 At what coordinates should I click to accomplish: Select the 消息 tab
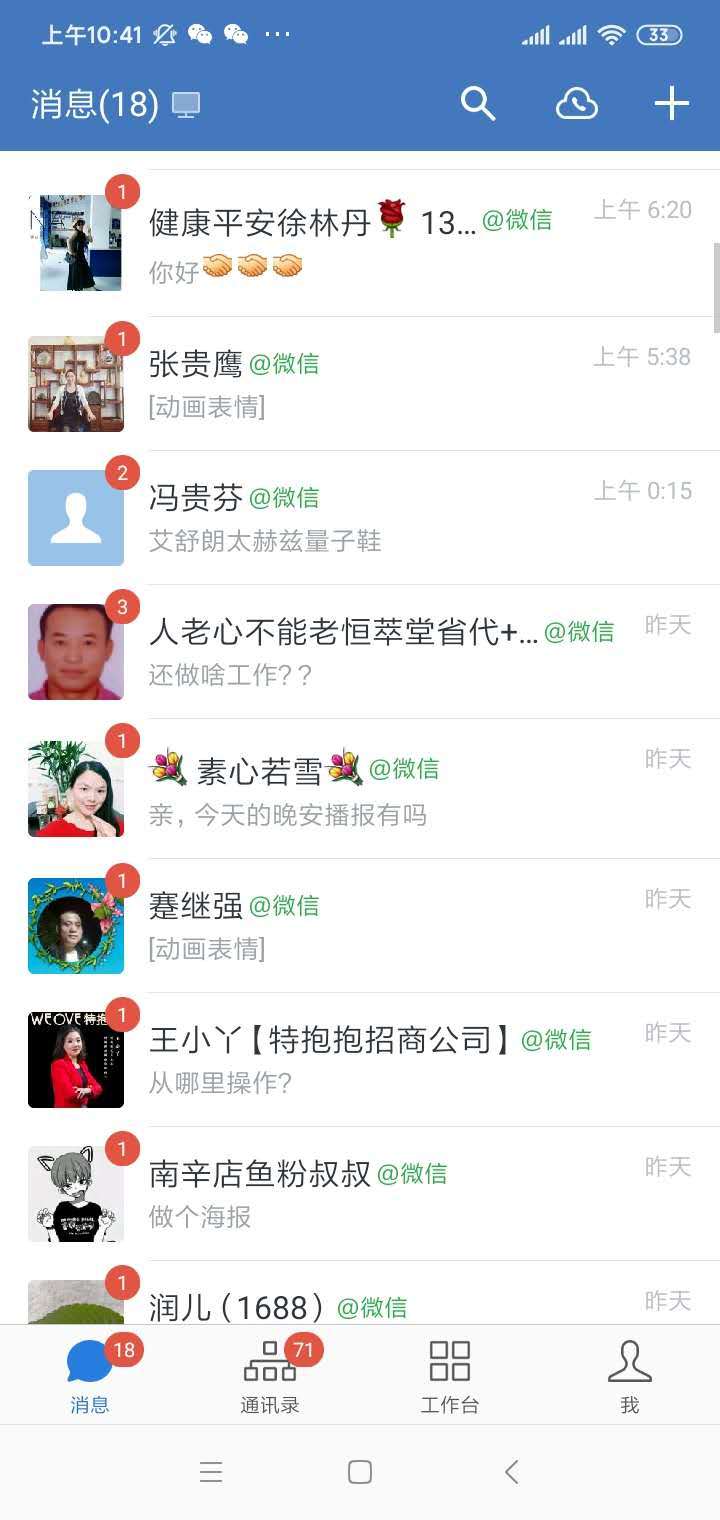point(90,1376)
